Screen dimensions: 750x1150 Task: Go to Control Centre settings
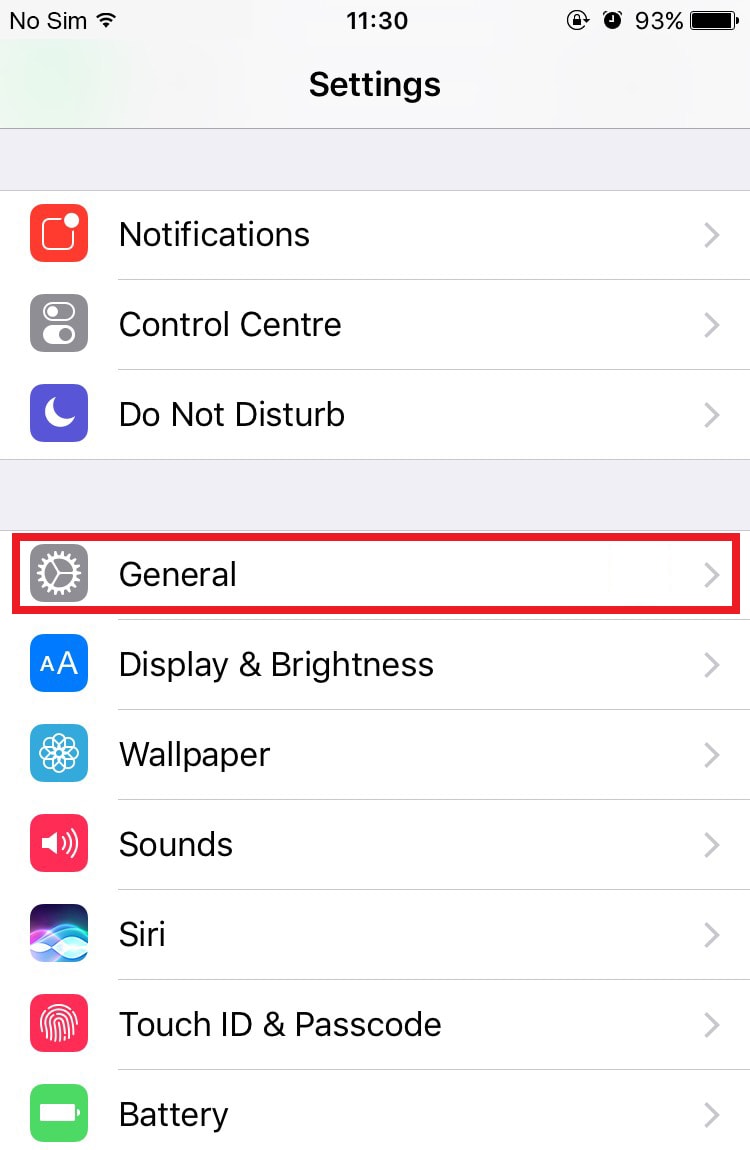(x=375, y=325)
